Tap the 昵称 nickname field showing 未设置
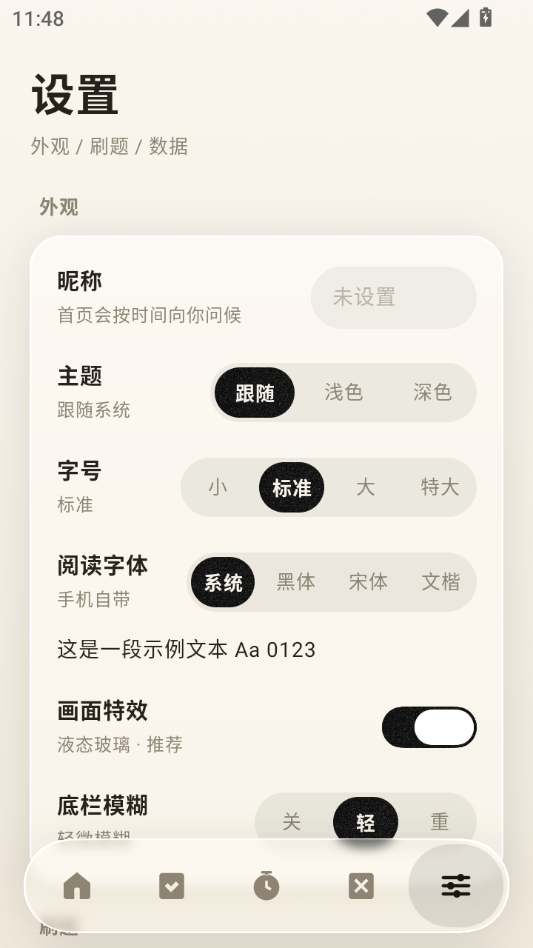The height and width of the screenshot is (948, 533). point(393,297)
